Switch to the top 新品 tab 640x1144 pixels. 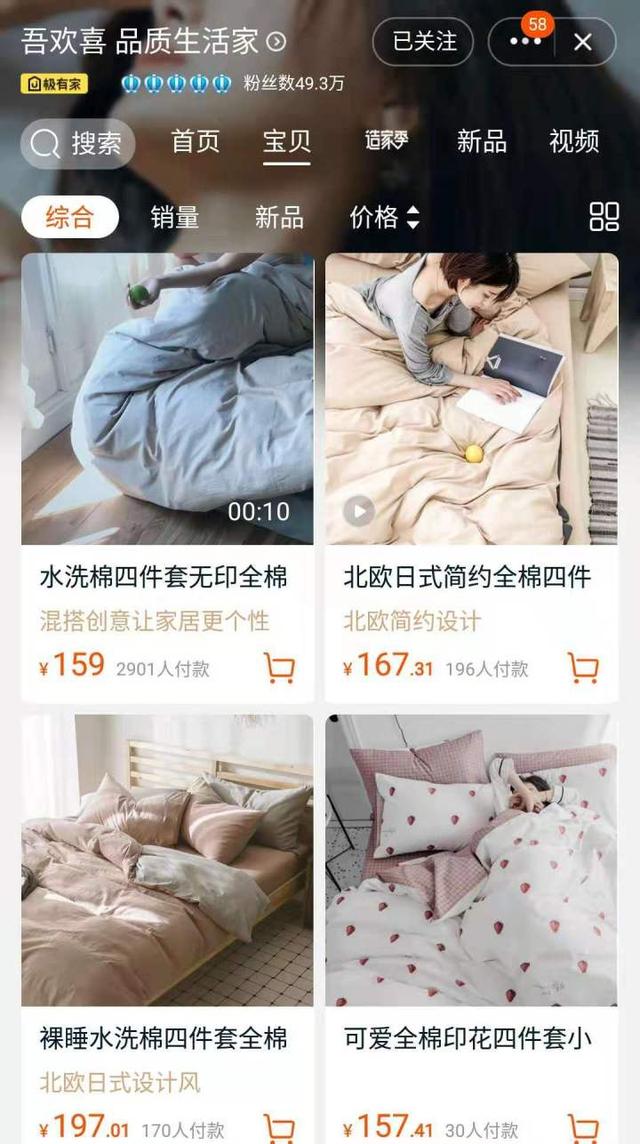tap(481, 141)
